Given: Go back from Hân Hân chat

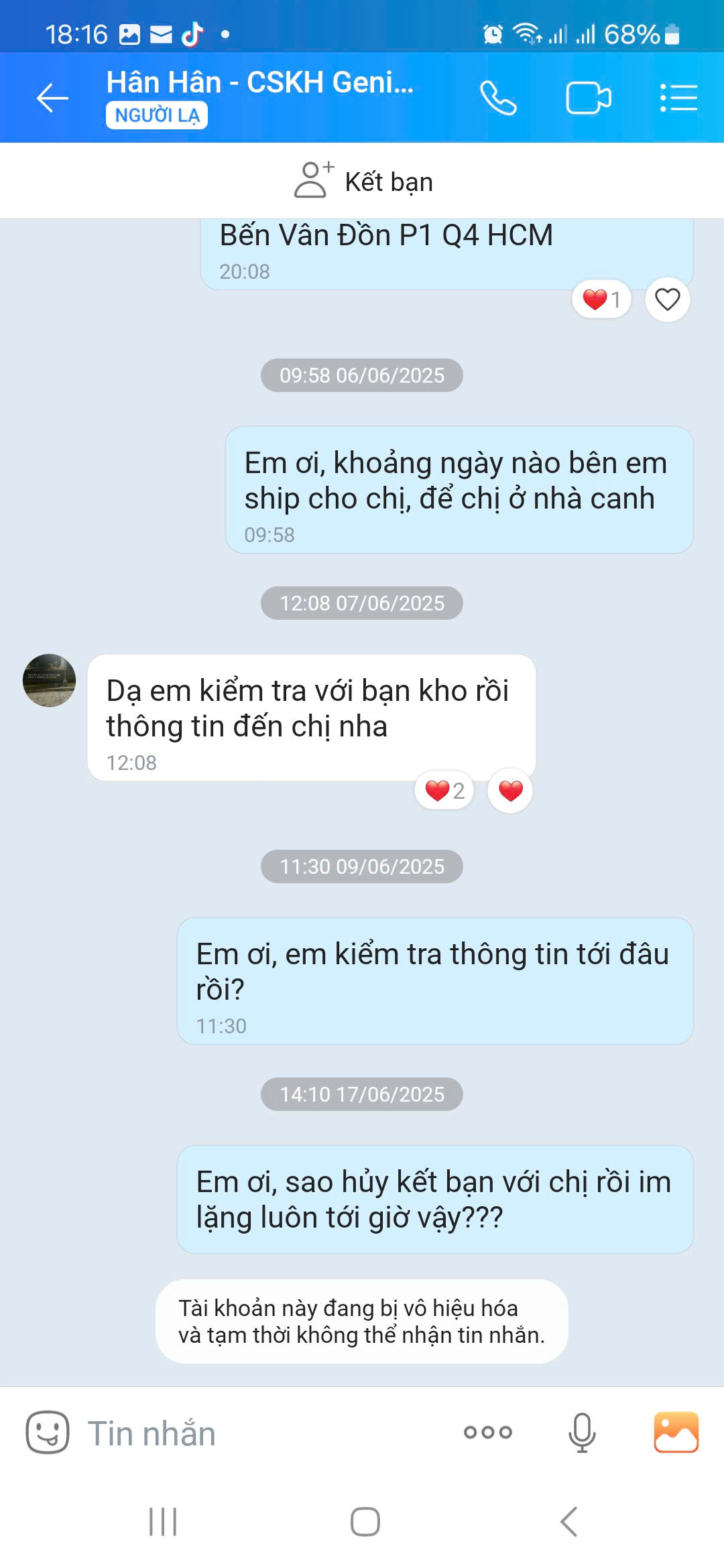Looking at the screenshot, I should coord(52,99).
